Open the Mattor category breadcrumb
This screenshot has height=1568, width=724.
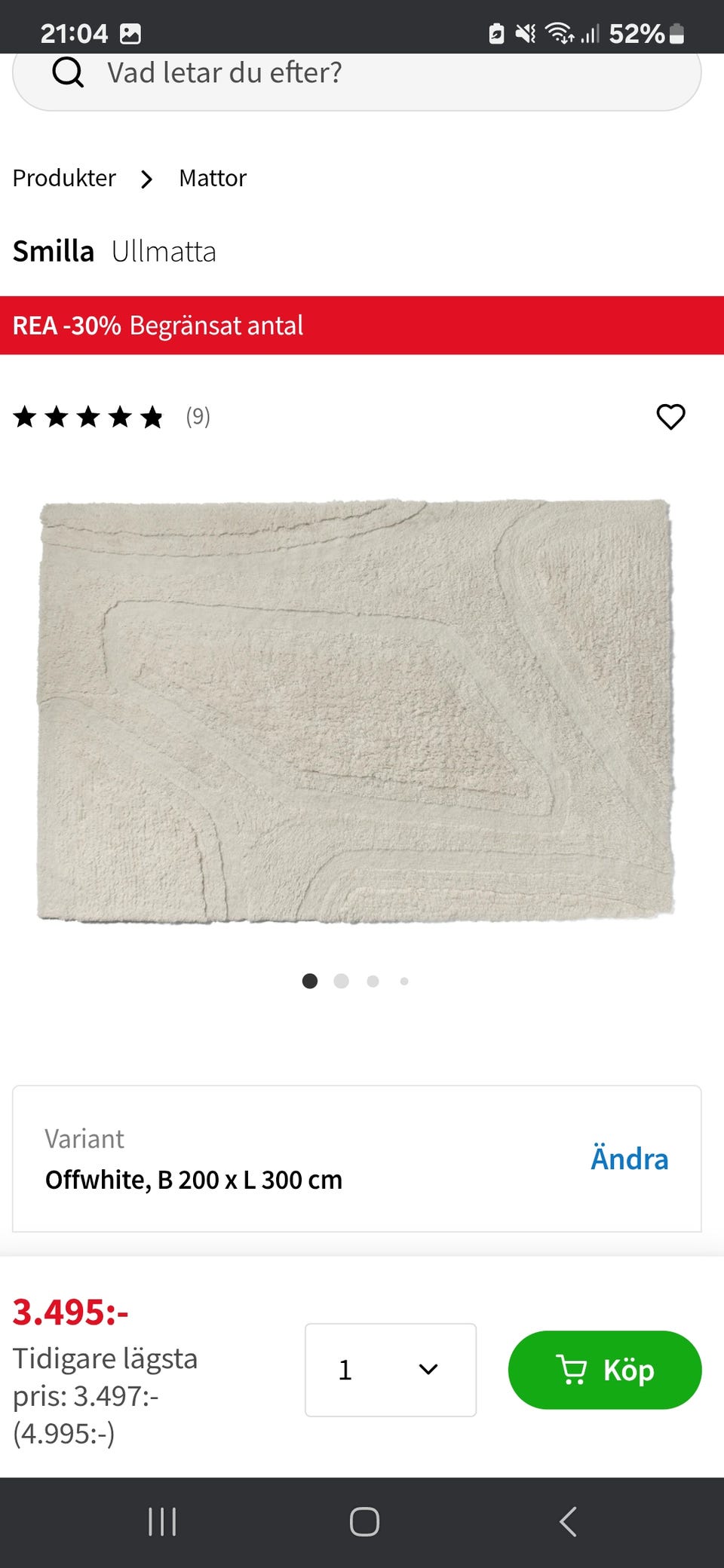tap(213, 178)
